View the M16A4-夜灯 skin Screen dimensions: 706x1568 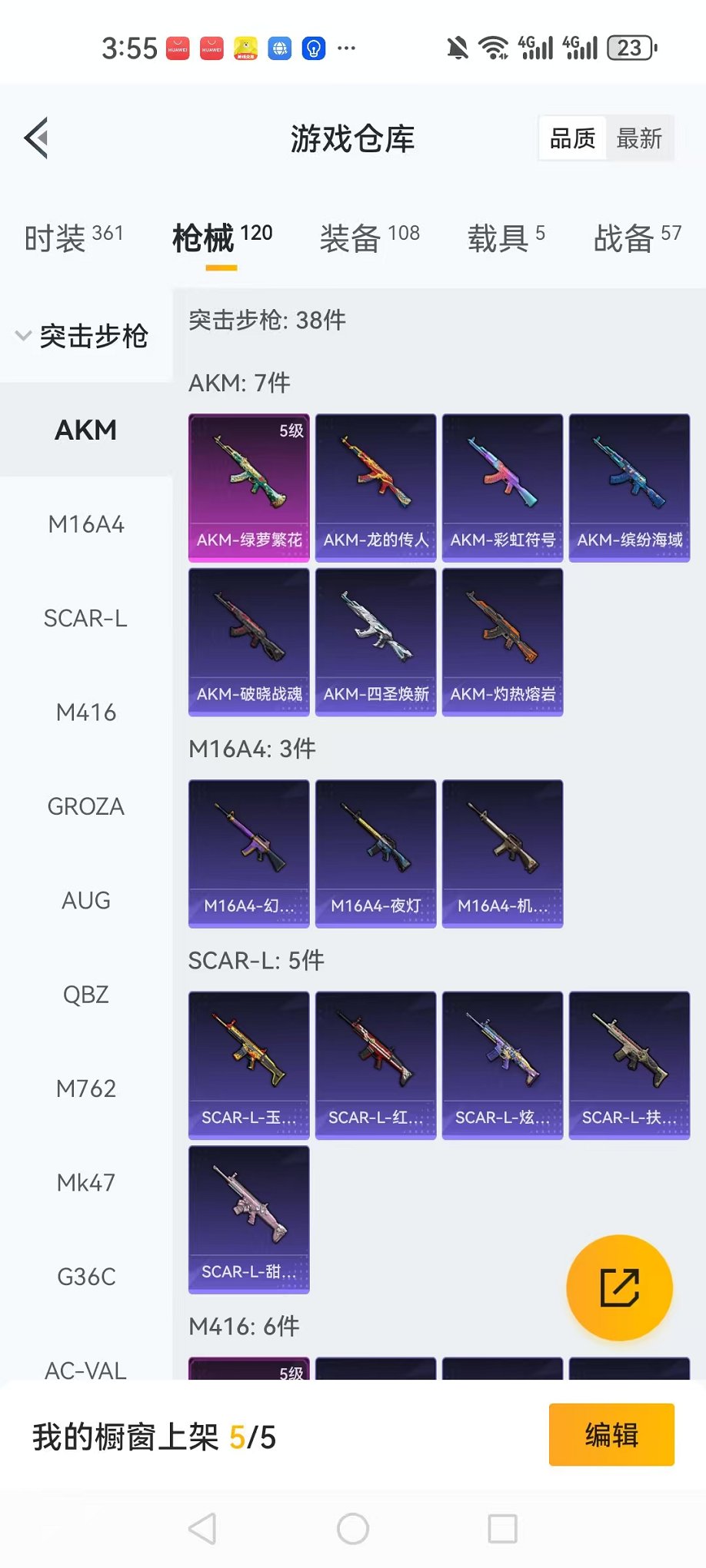coord(376,854)
